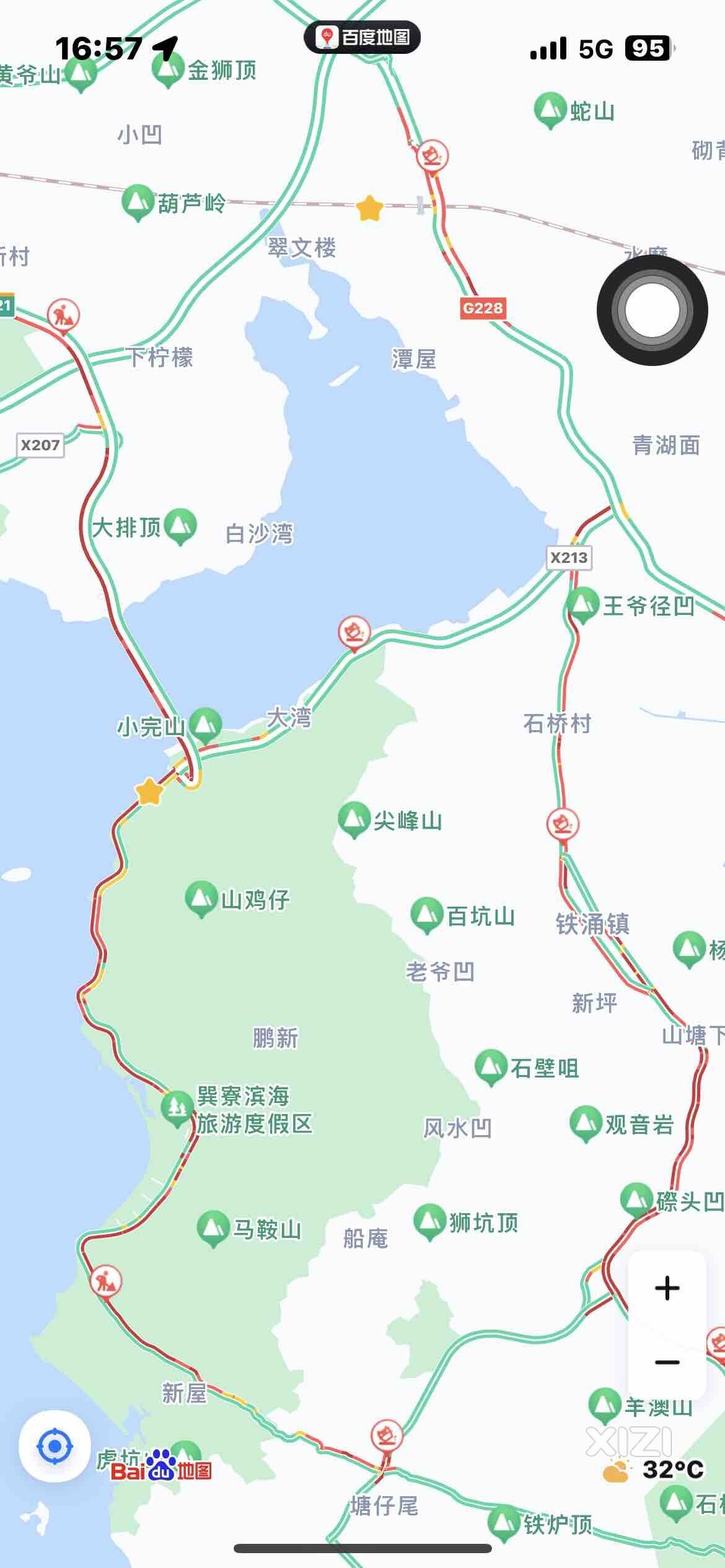Zoom in with the plus button
Image resolution: width=725 pixels, height=1568 pixels.
click(667, 1288)
